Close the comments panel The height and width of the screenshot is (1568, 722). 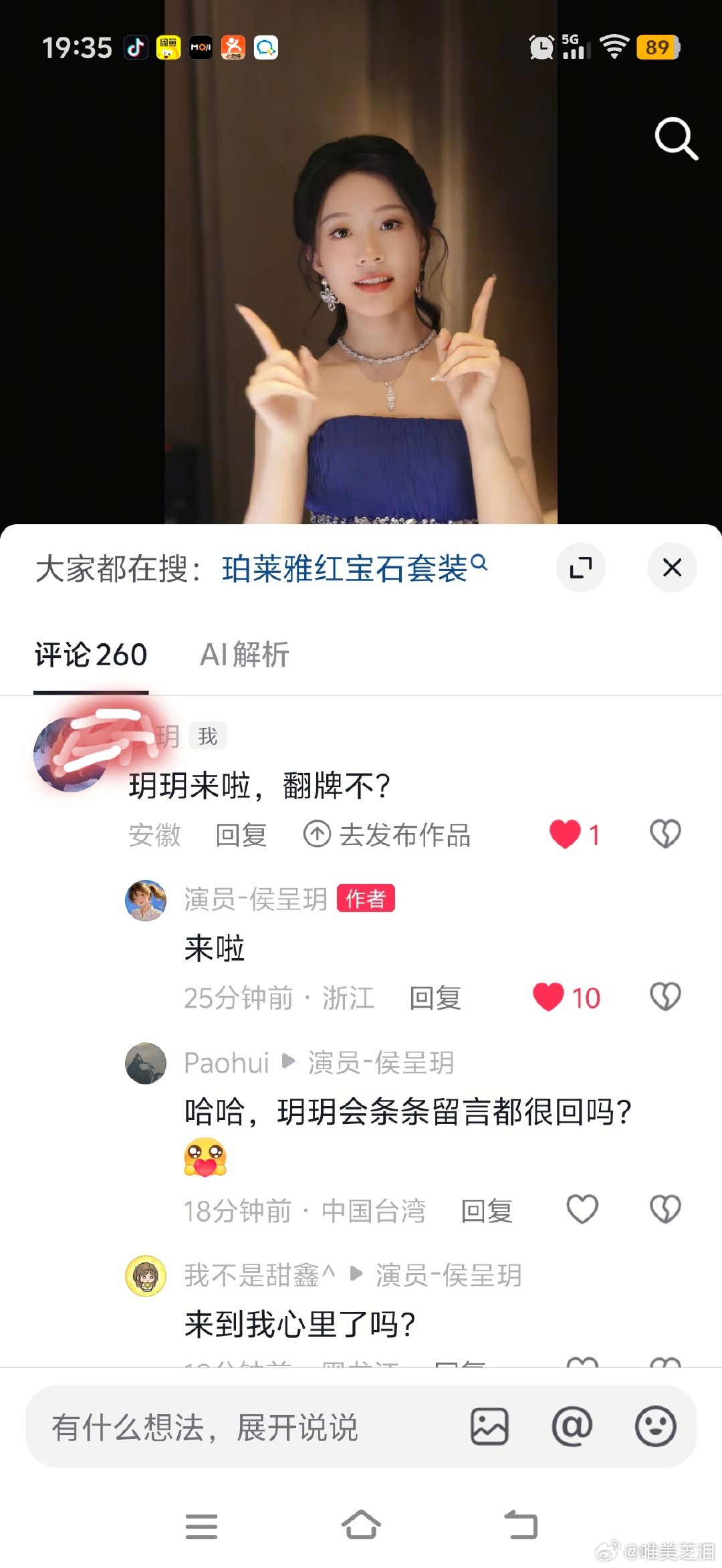(x=672, y=568)
